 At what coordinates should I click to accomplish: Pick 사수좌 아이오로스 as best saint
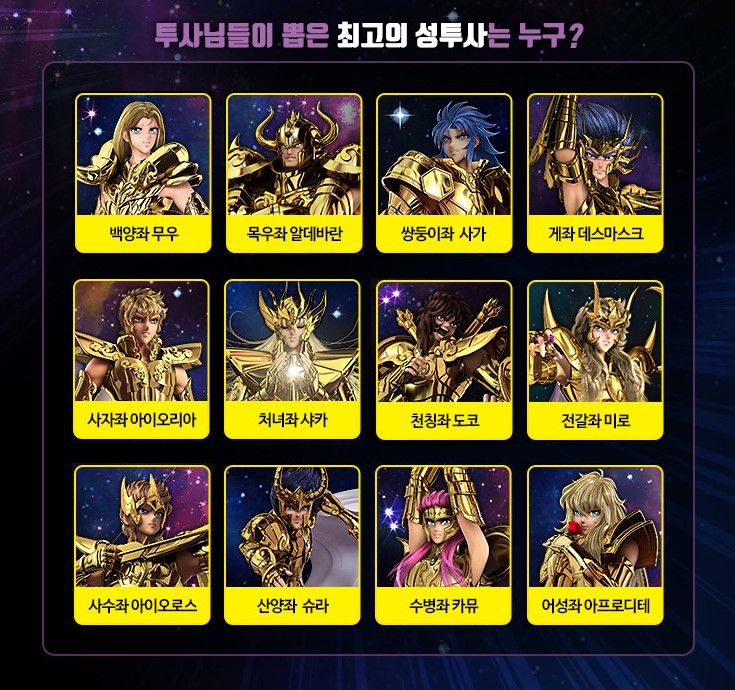click(142, 544)
